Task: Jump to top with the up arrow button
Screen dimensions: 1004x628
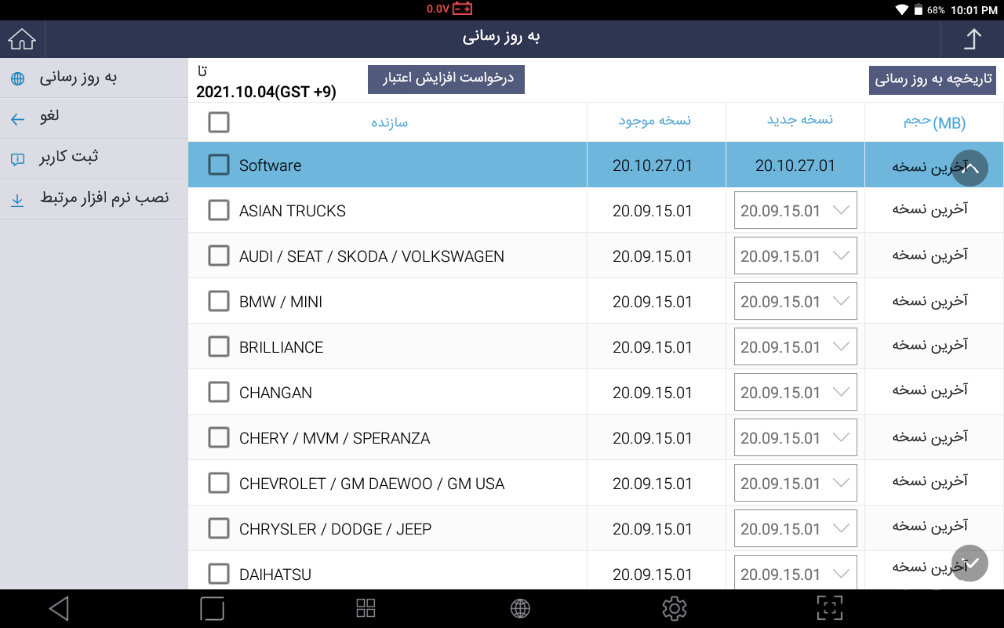Action: pyautogui.click(x=969, y=168)
